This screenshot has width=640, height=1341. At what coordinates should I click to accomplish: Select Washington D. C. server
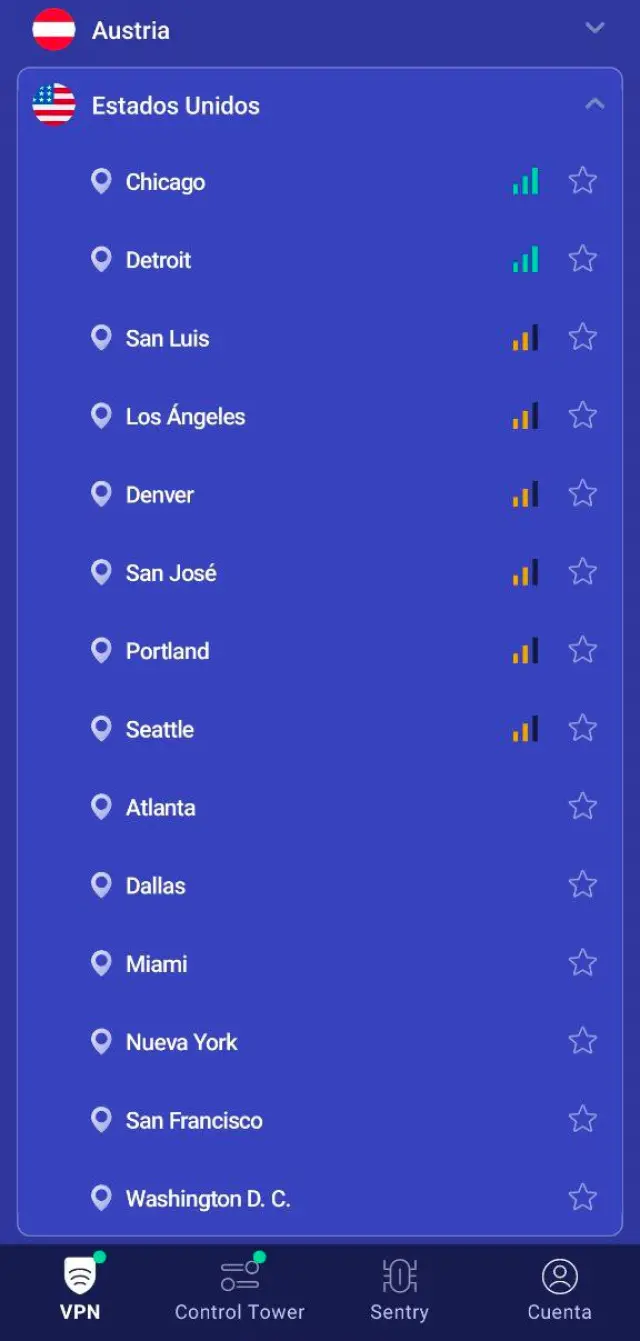coord(207,1198)
